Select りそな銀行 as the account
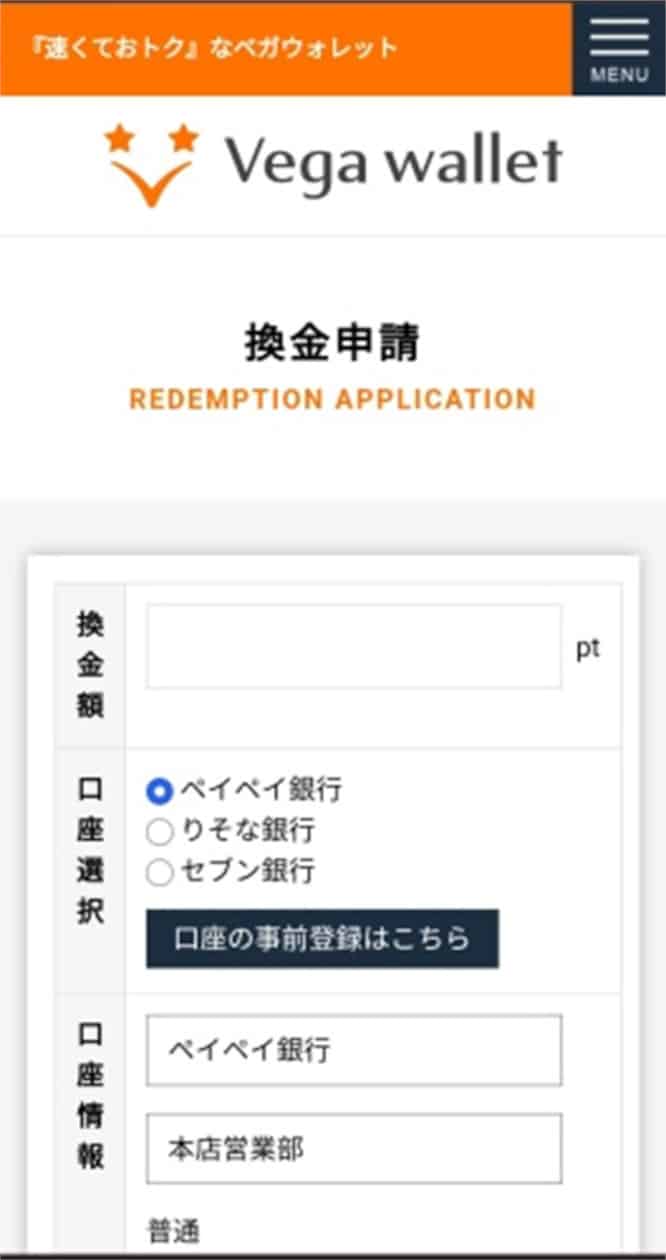The image size is (666, 1260). coord(160,831)
